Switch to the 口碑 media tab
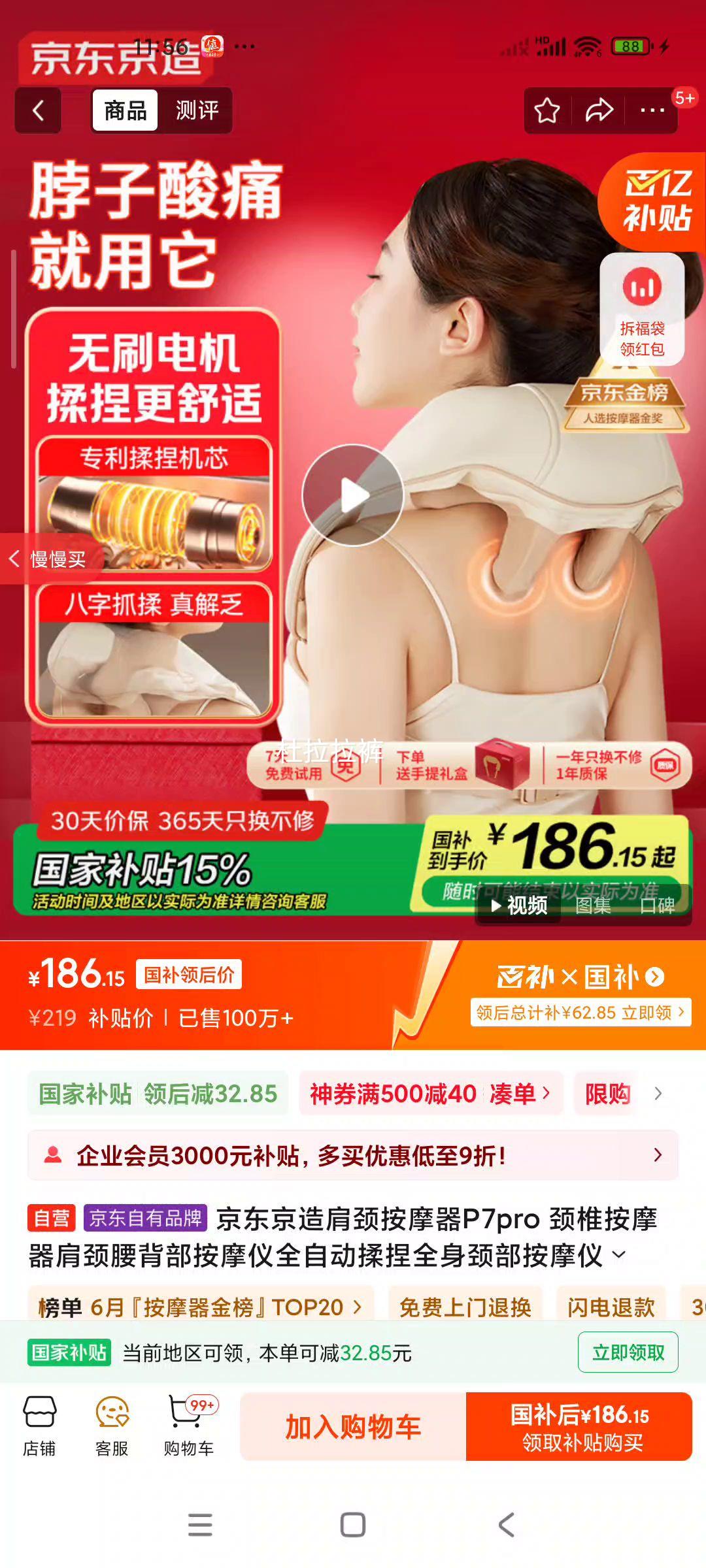Image resolution: width=706 pixels, height=1568 pixels. (x=657, y=906)
